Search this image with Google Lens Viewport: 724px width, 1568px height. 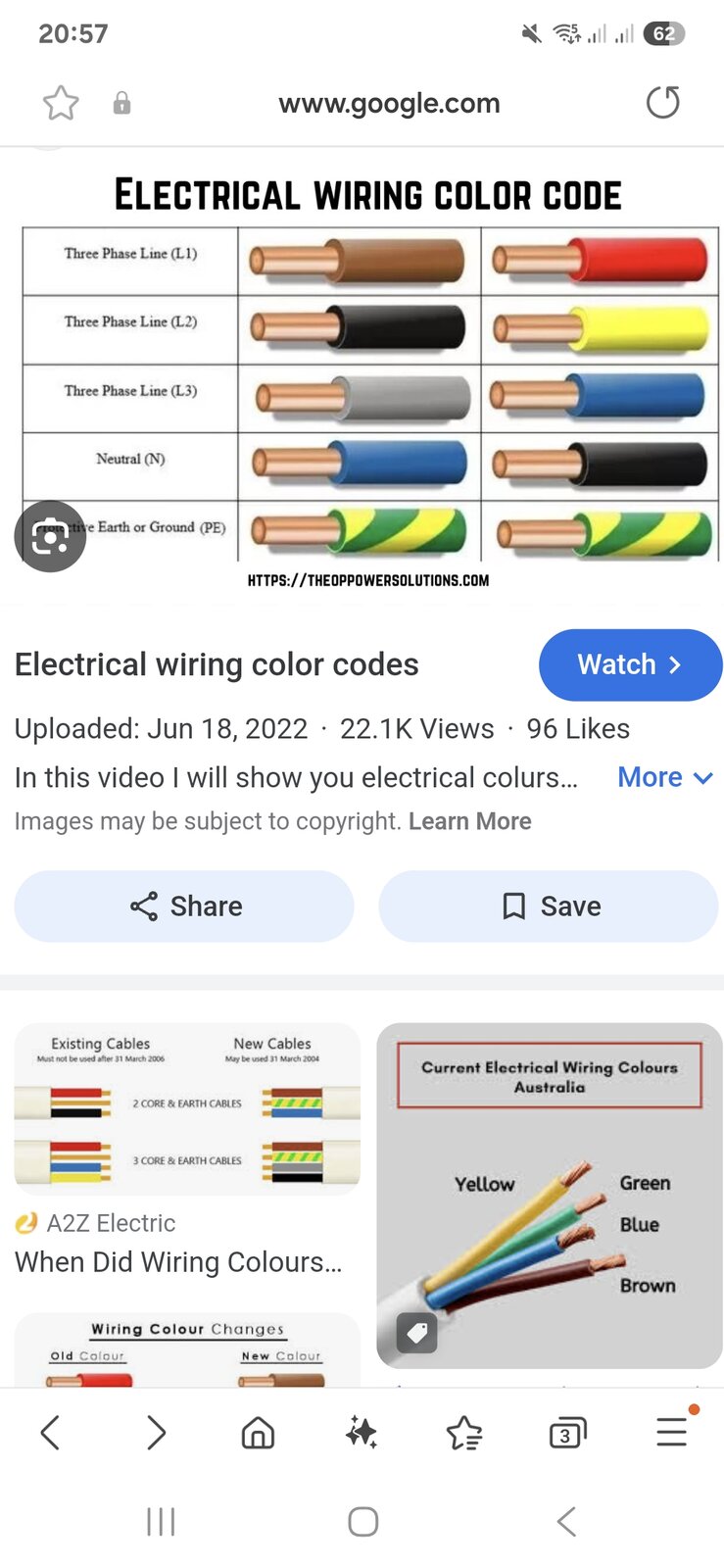pos(50,536)
